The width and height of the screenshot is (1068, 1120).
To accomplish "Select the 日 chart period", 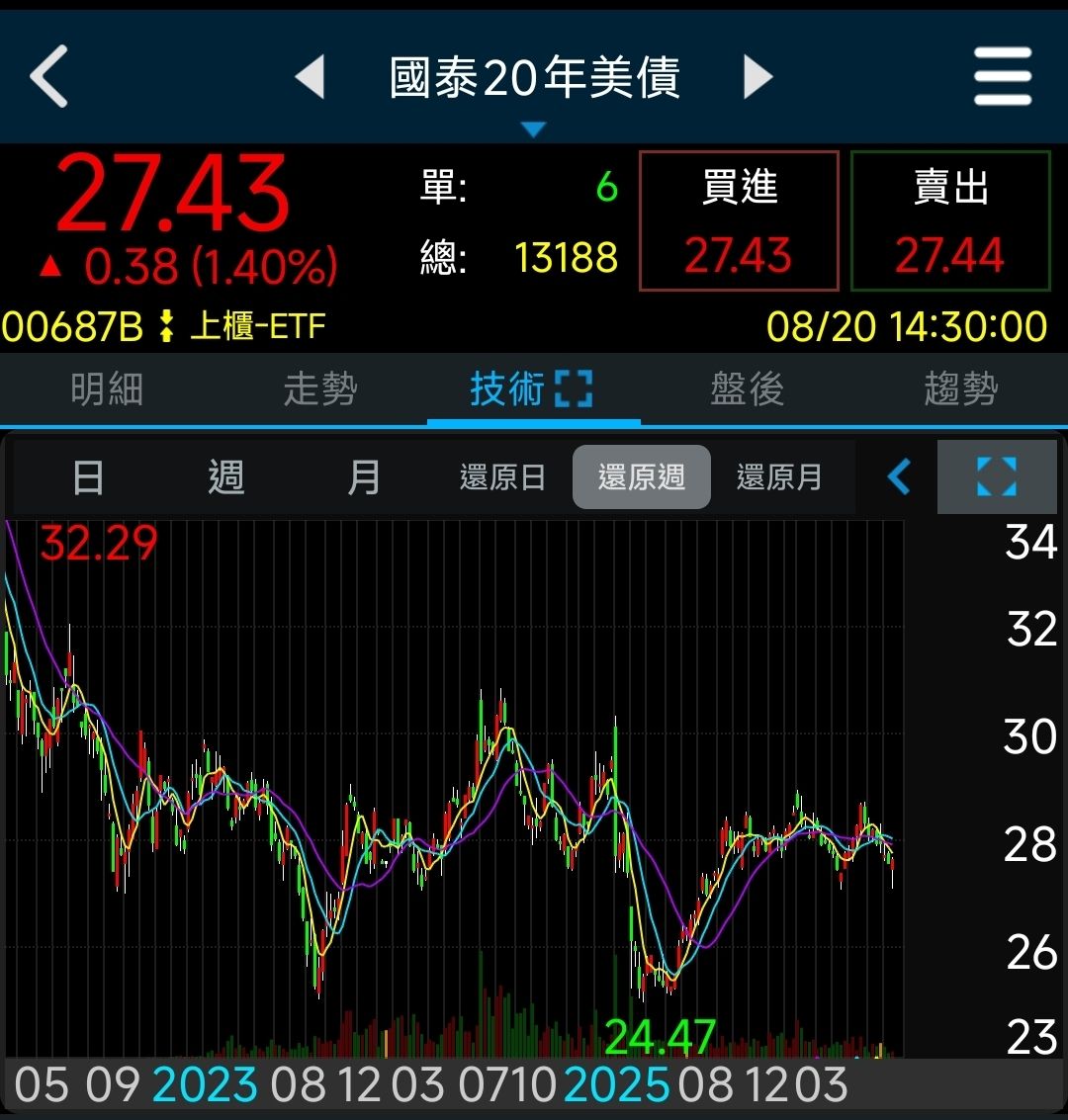I will coord(88,477).
